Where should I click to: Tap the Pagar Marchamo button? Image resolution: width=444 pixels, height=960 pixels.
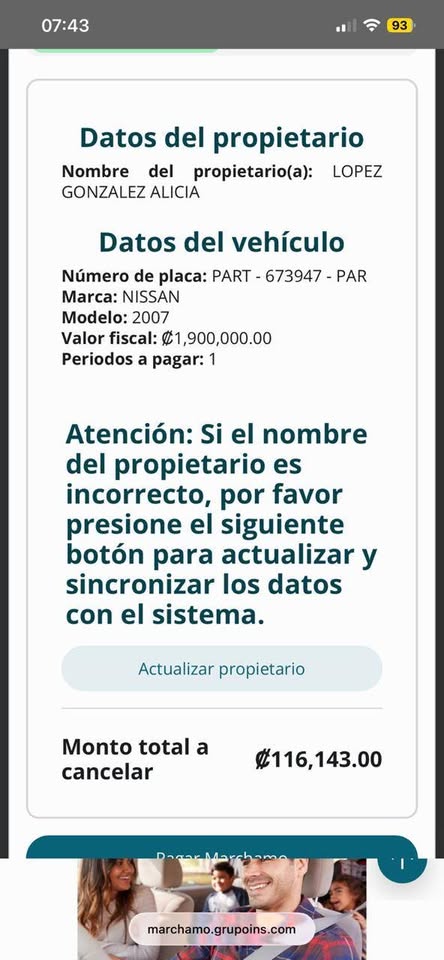[222, 847]
